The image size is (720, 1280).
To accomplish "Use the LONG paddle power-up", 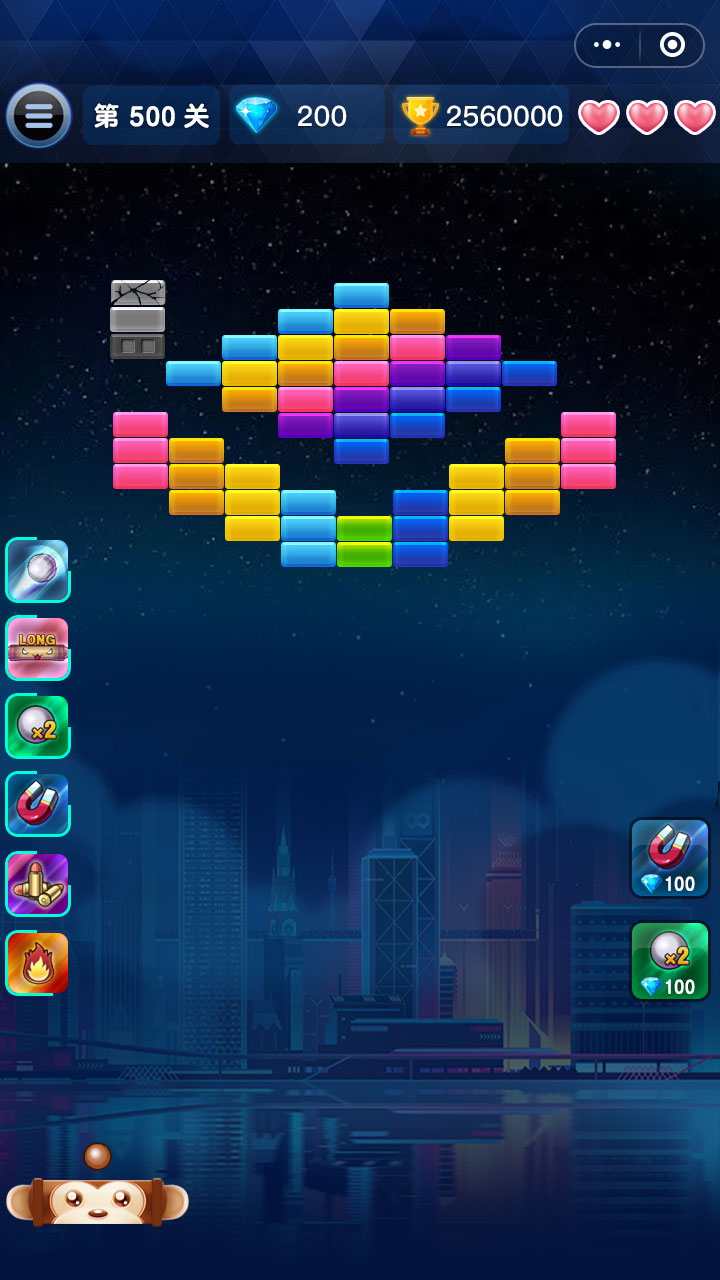I will (38, 648).
